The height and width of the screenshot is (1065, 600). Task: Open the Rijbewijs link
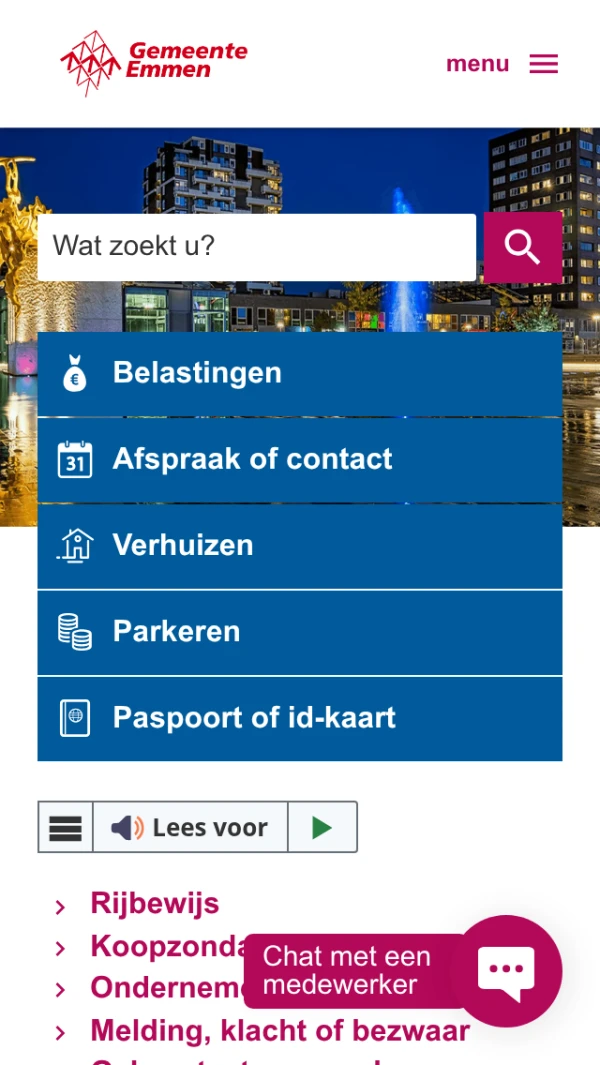tap(154, 904)
